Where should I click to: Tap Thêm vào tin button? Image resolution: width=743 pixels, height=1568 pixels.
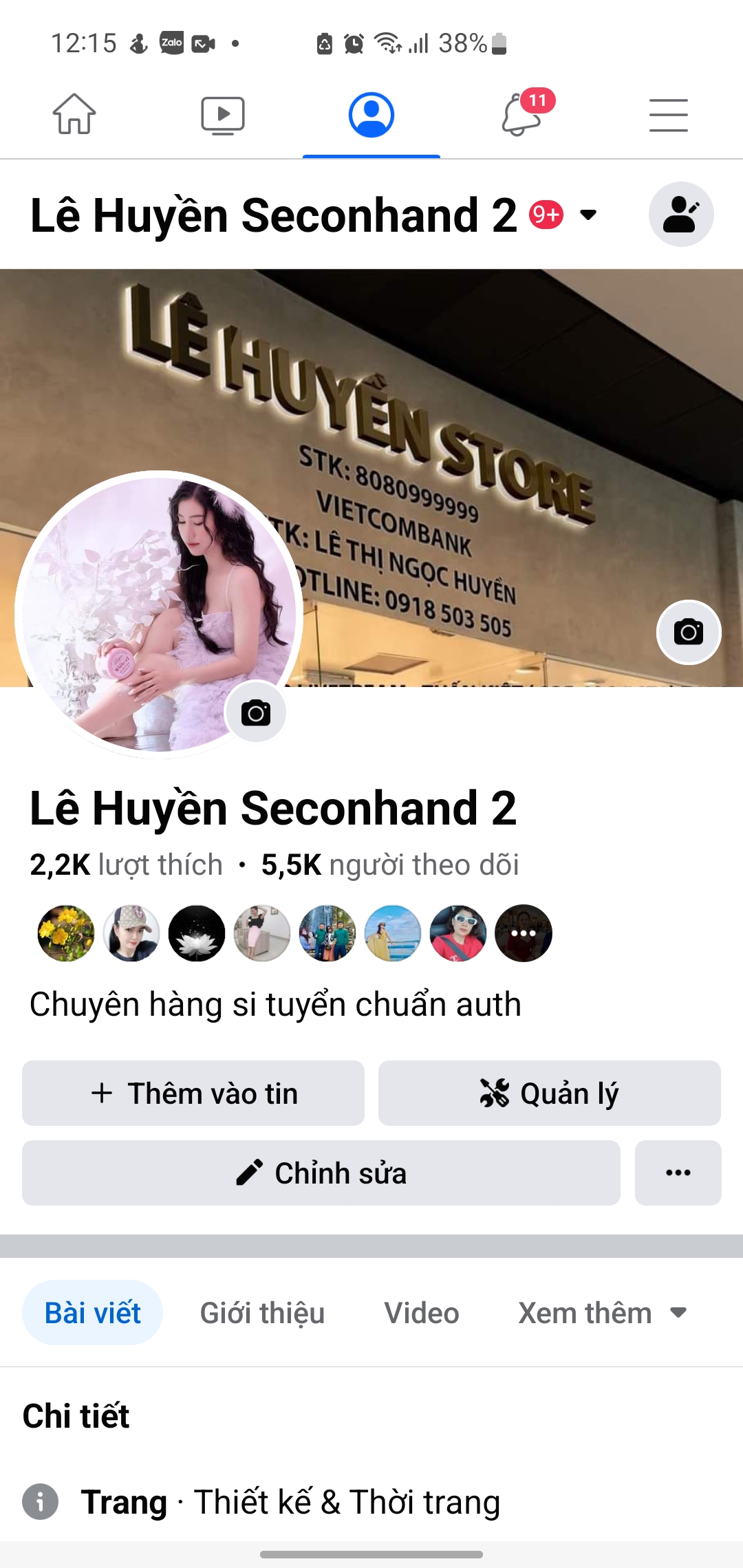(193, 1093)
